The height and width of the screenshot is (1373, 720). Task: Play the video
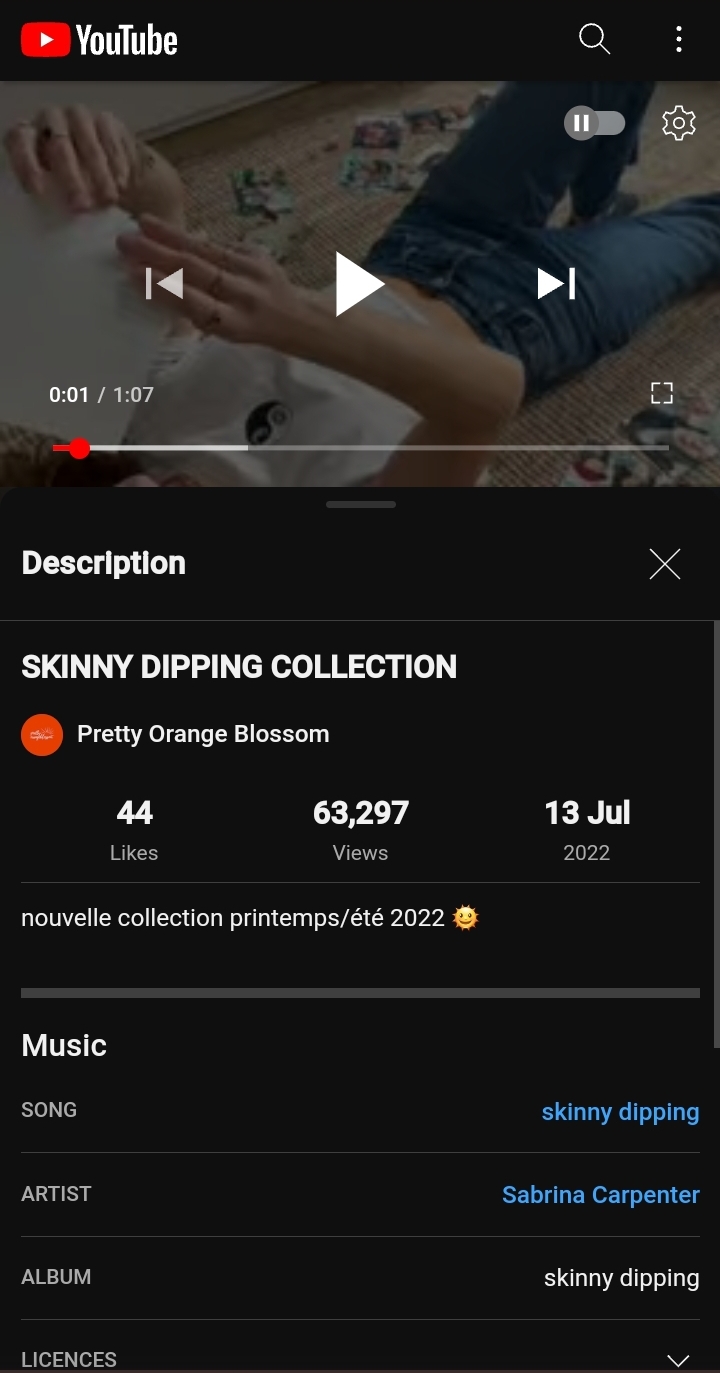(x=360, y=283)
